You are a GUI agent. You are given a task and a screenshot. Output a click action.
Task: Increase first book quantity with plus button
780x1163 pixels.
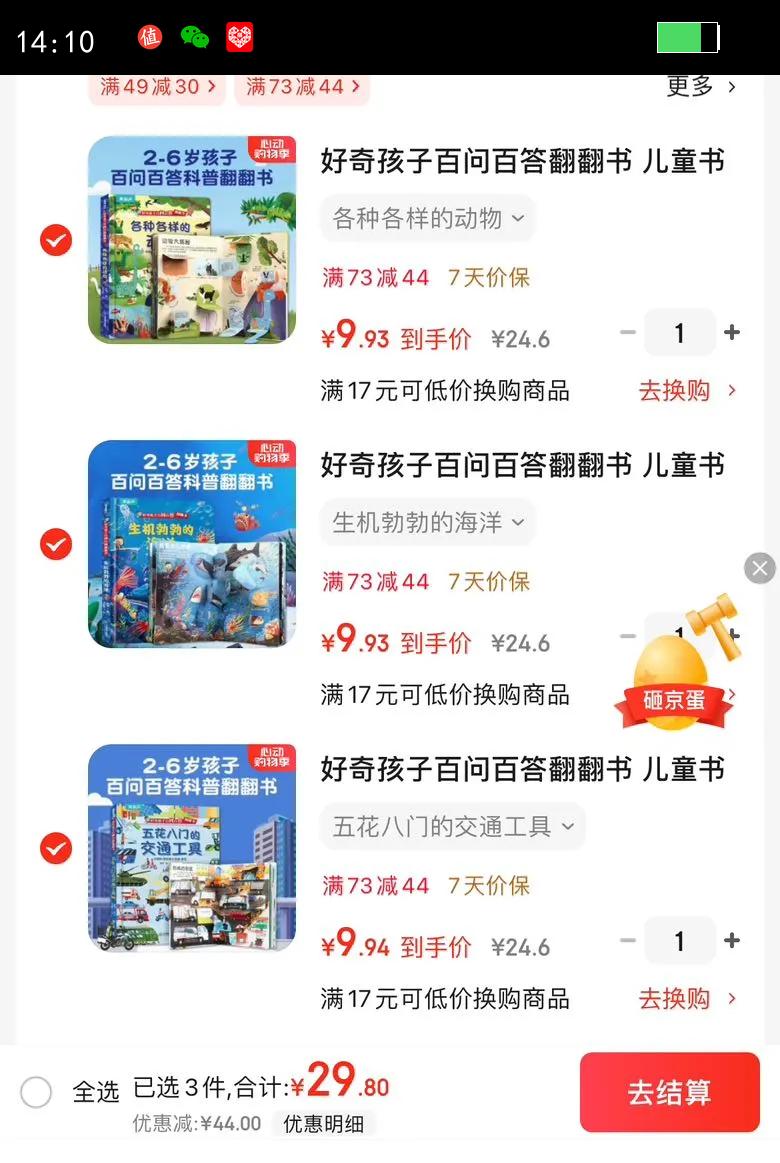click(732, 333)
